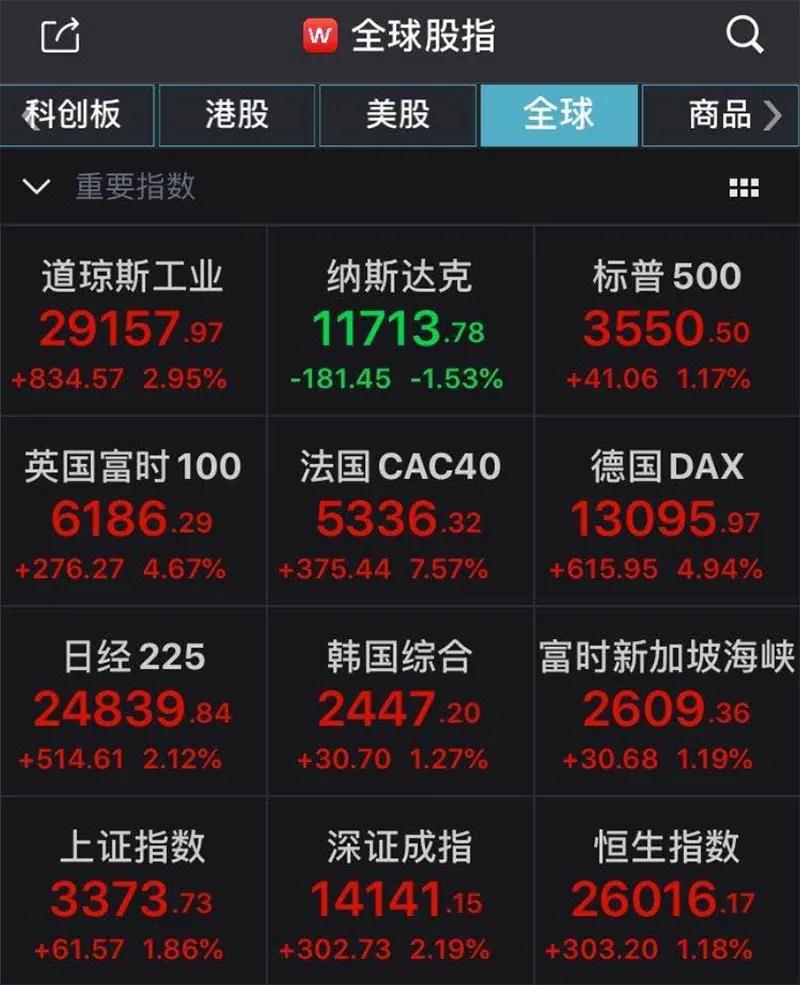Open the 法国 CAC40 index card
The width and height of the screenshot is (800, 985).
pyautogui.click(x=400, y=512)
